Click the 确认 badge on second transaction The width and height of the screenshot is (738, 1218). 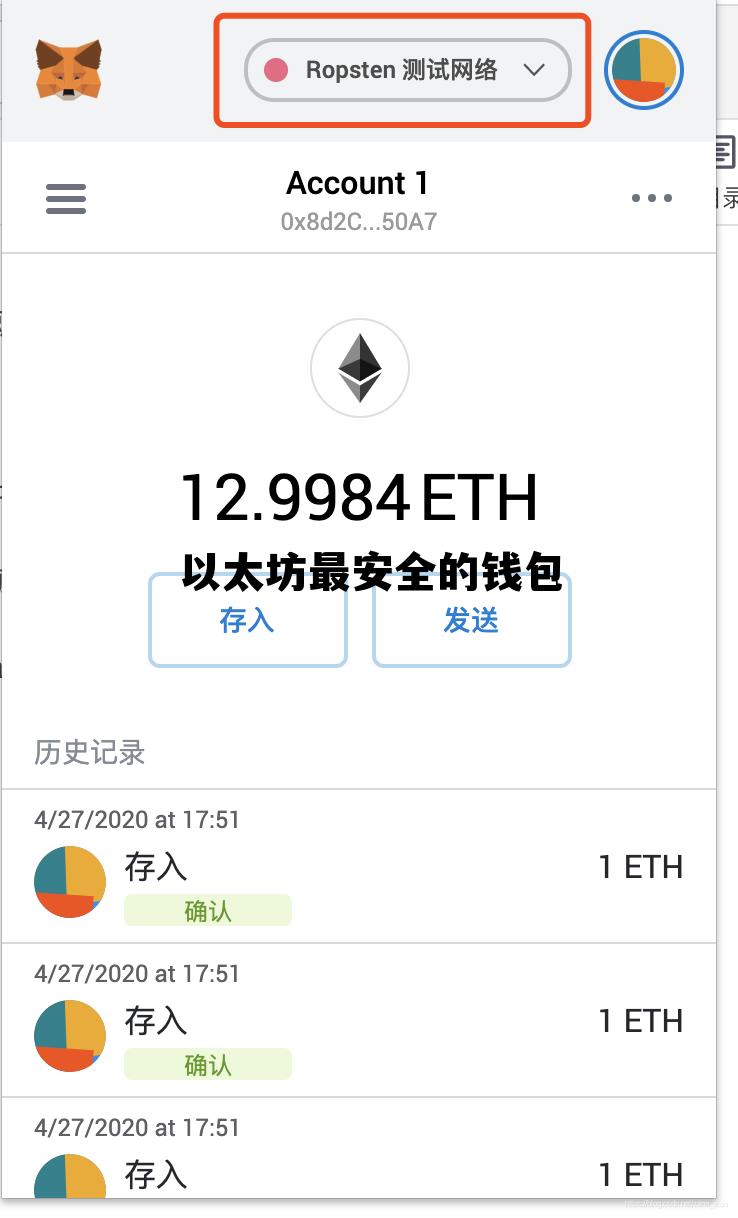207,1064
